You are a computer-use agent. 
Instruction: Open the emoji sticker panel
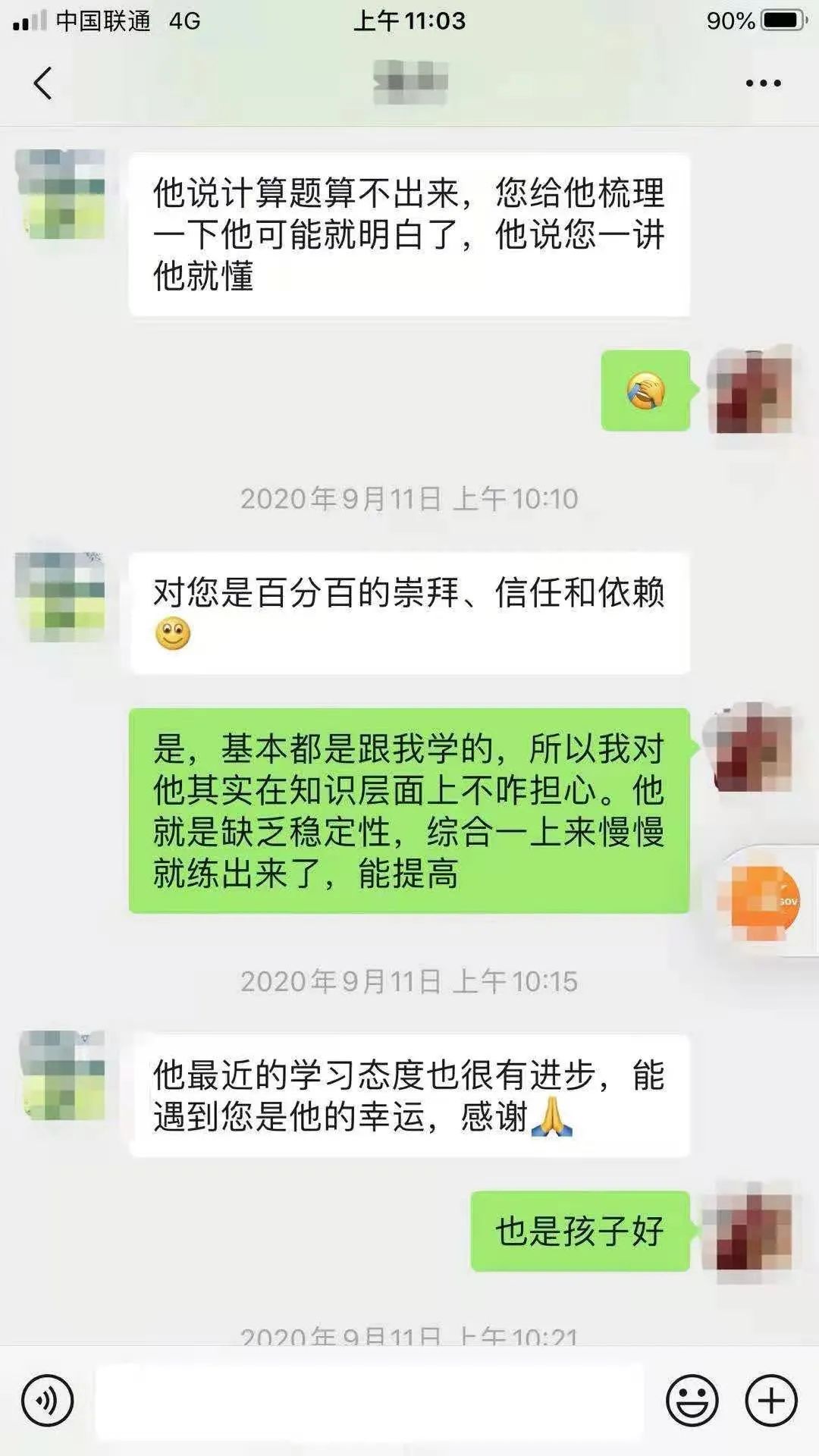coord(692,1400)
